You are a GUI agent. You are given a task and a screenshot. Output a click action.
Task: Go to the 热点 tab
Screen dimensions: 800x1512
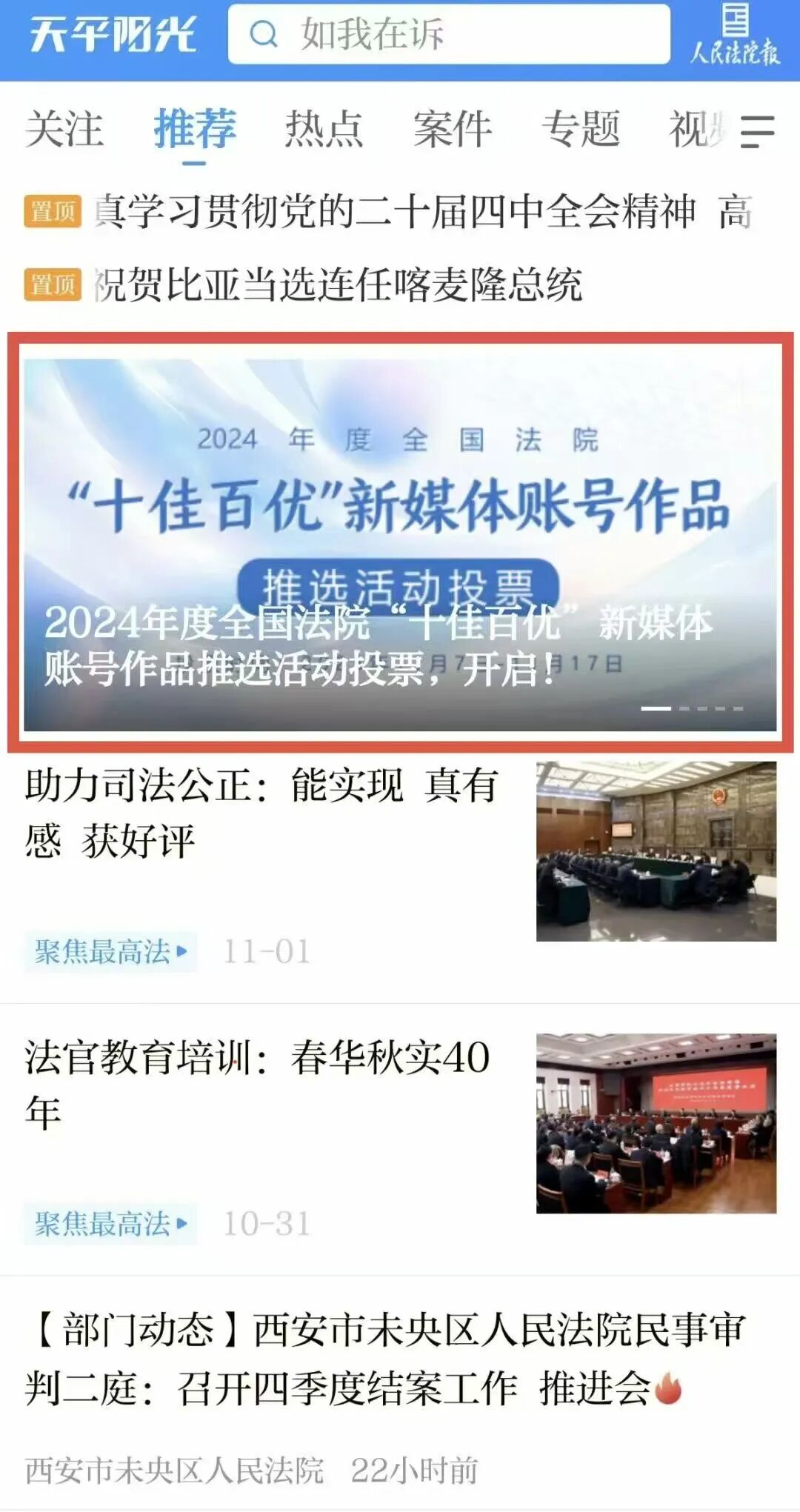tap(324, 129)
